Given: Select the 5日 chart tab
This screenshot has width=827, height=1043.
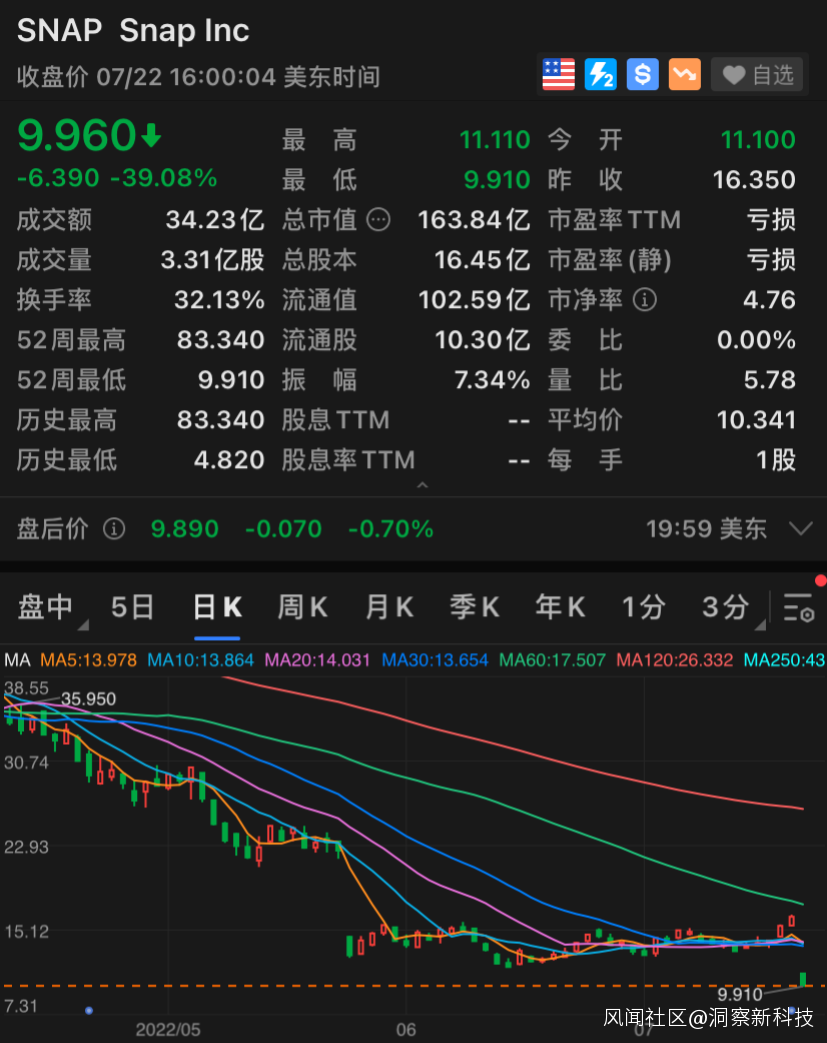Looking at the screenshot, I should pos(132,607).
